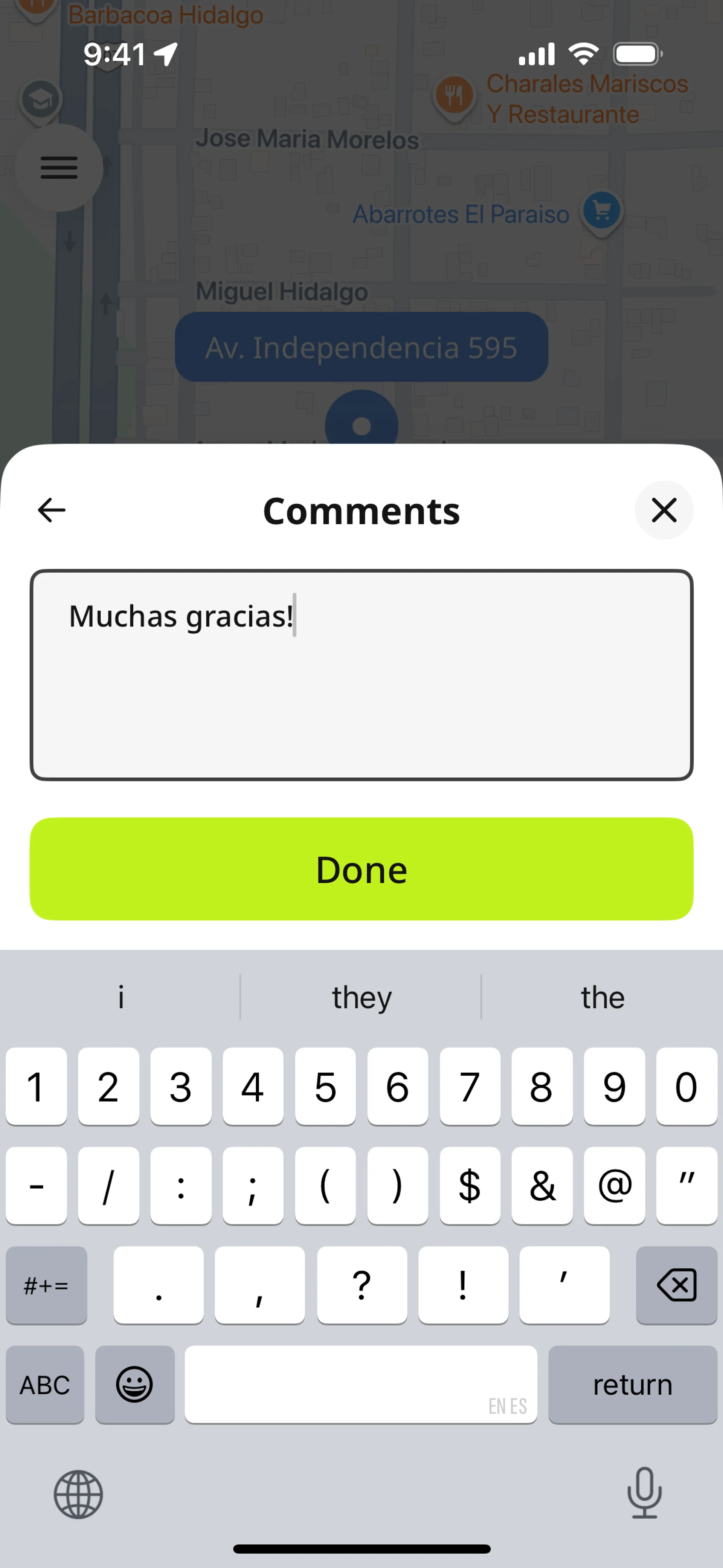Start dictation with the microphone
This screenshot has height=1568, width=723.
[644, 1493]
